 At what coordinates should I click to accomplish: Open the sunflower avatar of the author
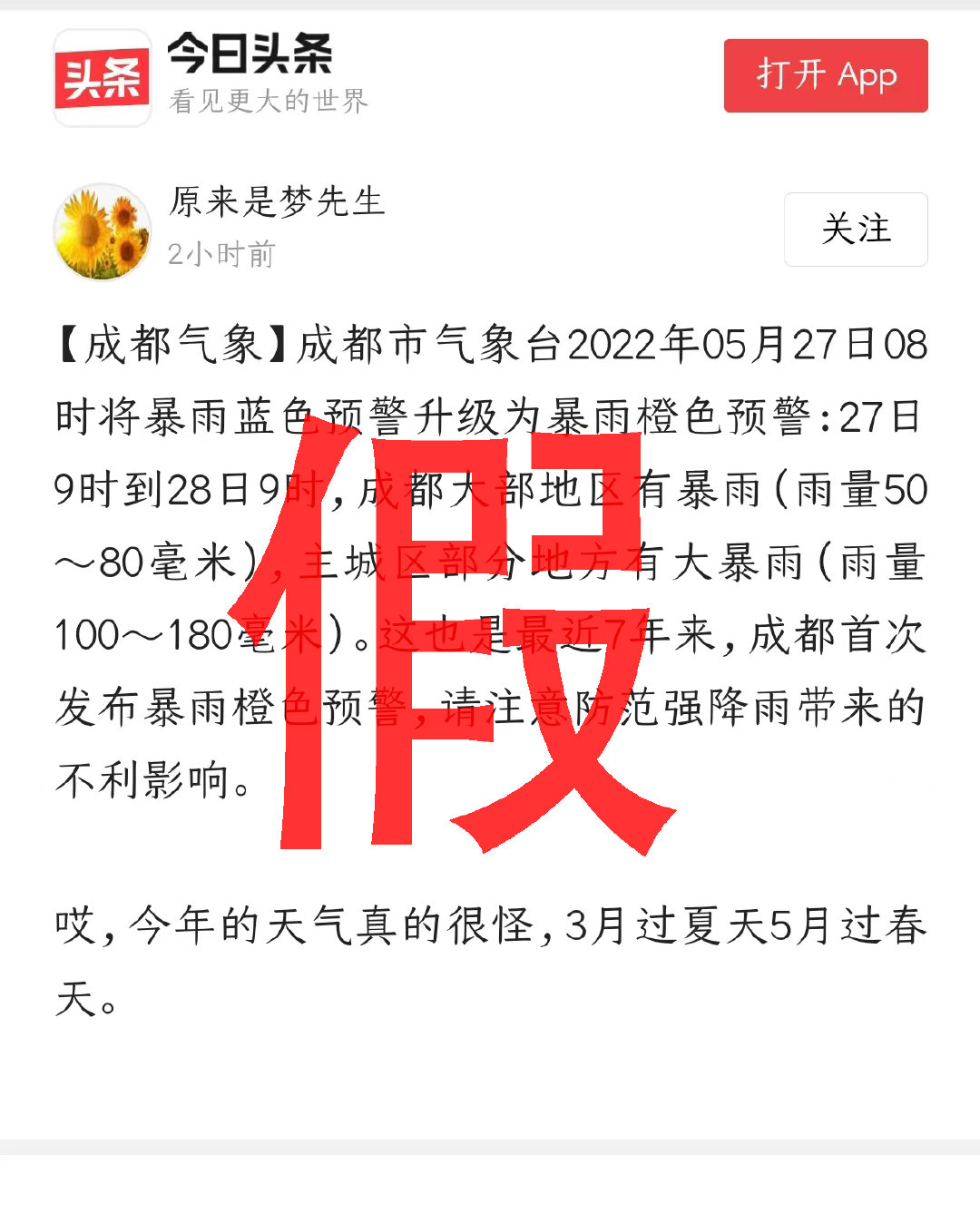103,230
